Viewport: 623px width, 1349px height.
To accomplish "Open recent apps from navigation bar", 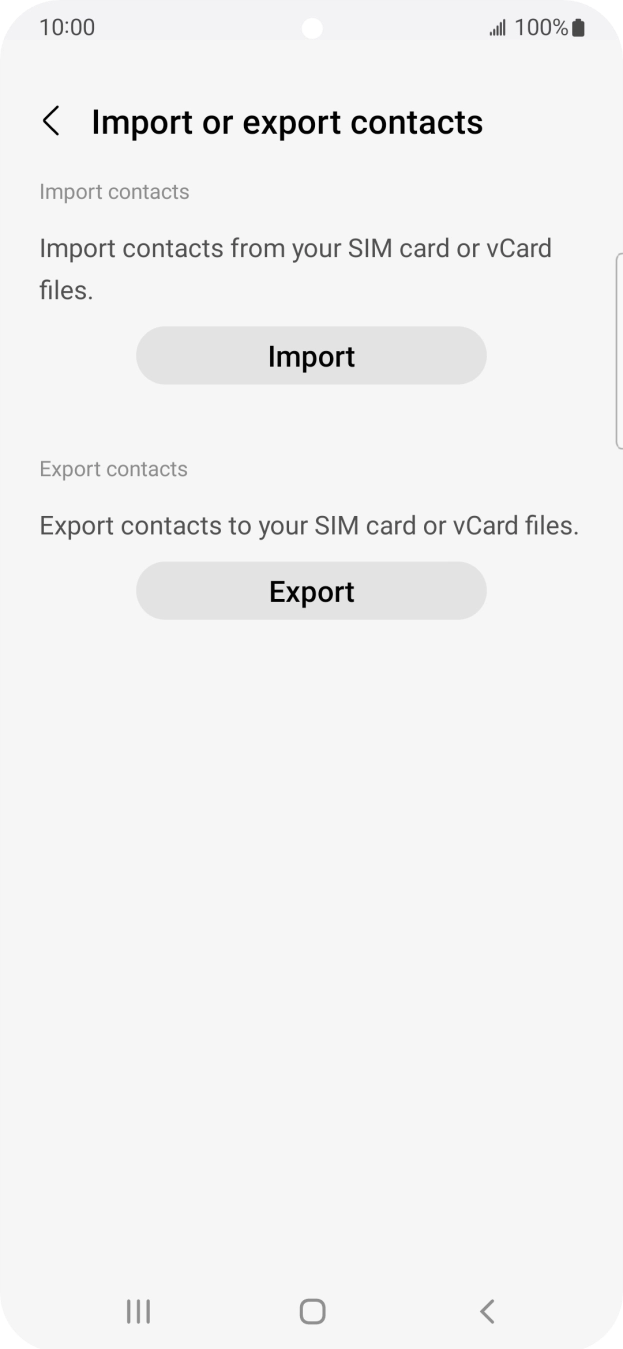I will [138, 1311].
